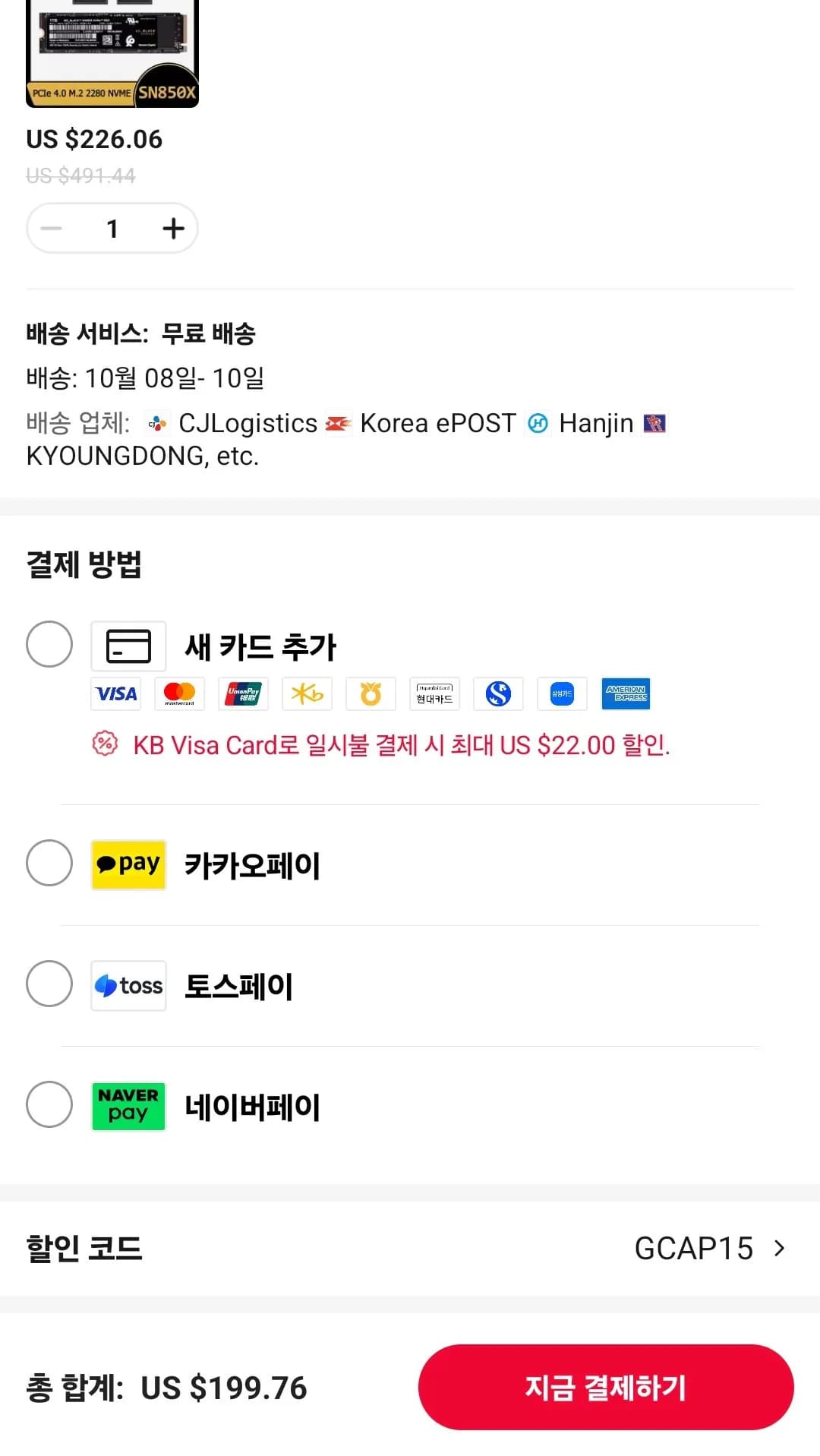Viewport: 820px width, 1456px height.
Task: Decrease quantity with the minus button
Action: (52, 229)
